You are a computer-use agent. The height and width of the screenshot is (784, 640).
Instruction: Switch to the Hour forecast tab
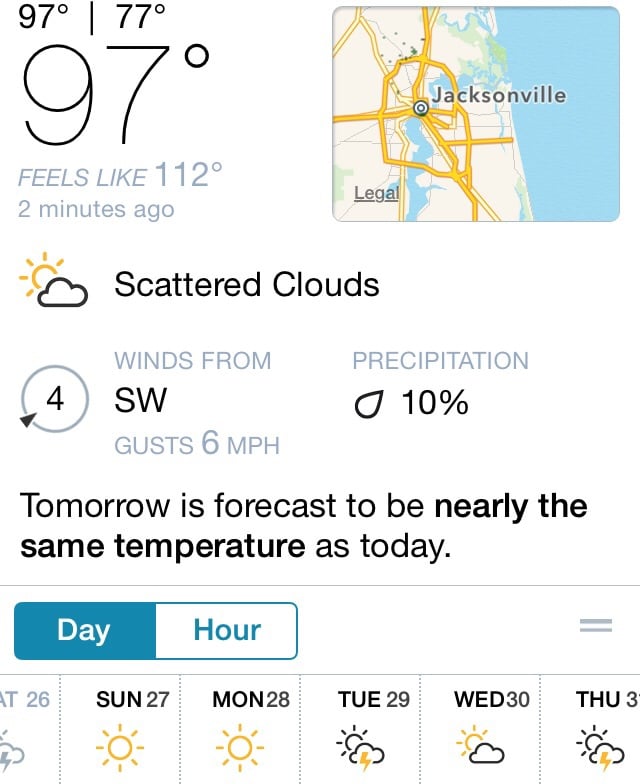click(x=227, y=630)
